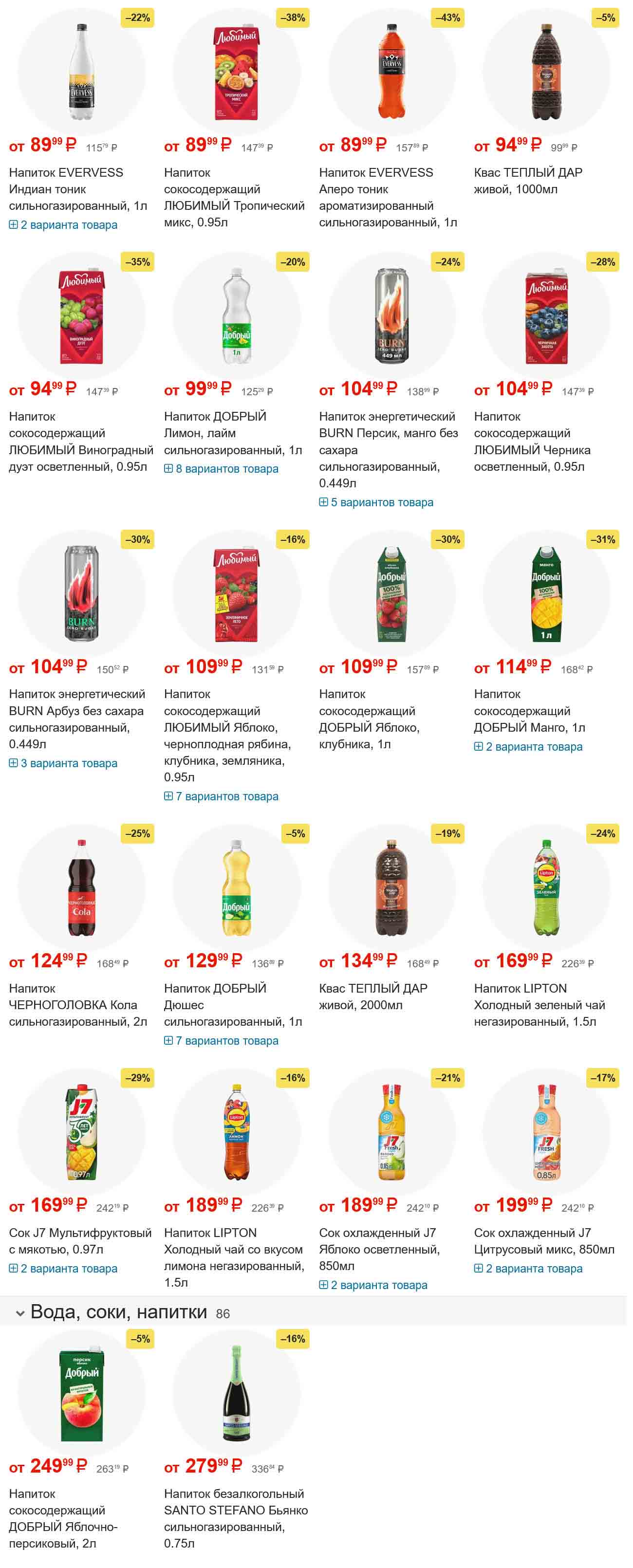
Task: Expand 7 вариантов товара for ДОБРЫЙ Дюшес
Action: coord(221,1041)
